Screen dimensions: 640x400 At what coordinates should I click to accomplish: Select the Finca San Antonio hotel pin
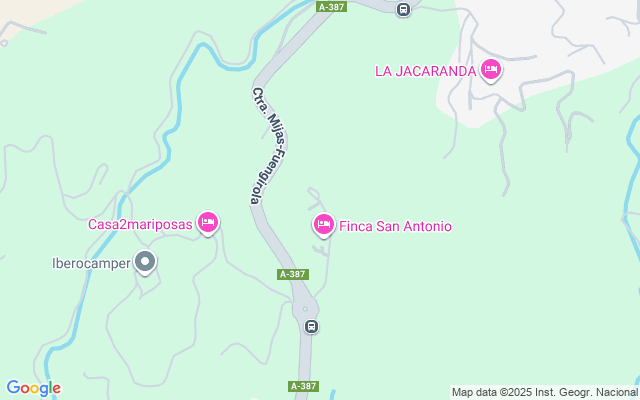(323, 225)
